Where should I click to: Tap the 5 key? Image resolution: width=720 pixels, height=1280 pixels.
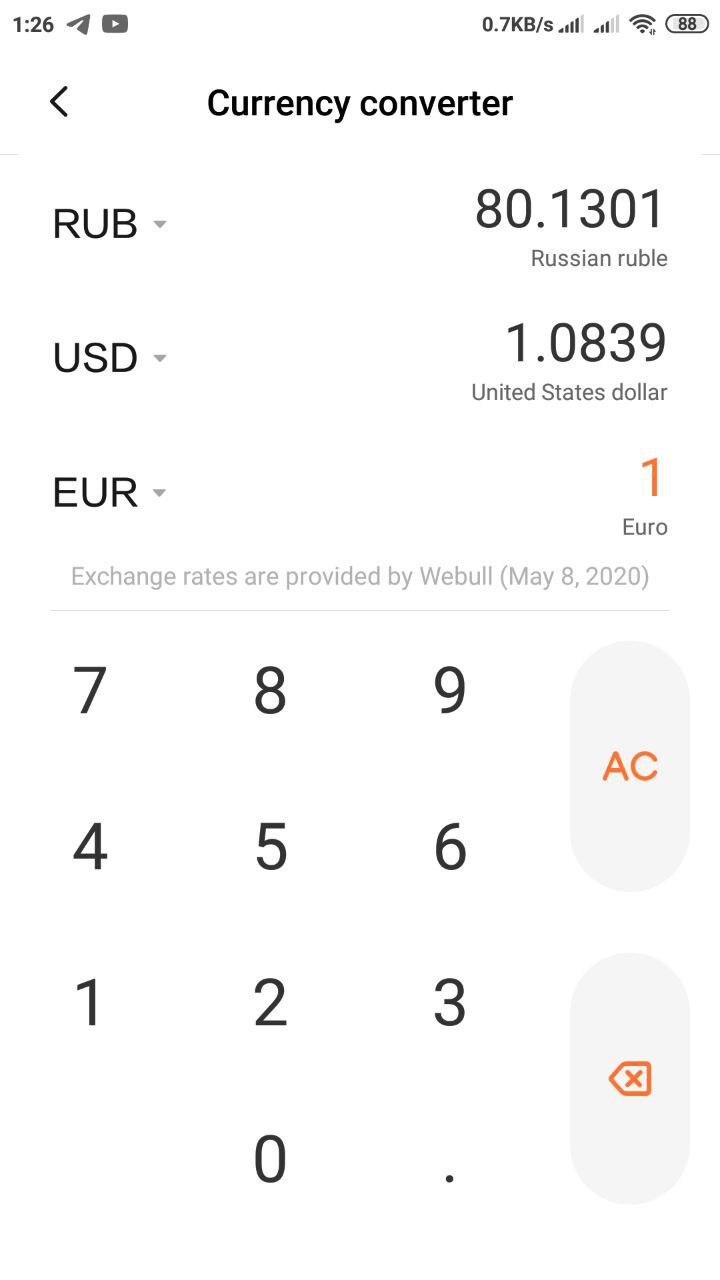pos(270,847)
